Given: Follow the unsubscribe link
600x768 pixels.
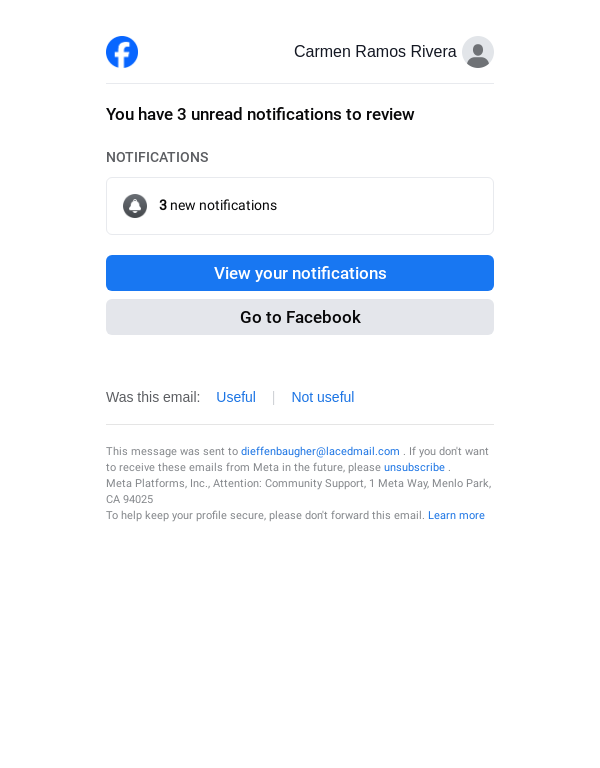Looking at the screenshot, I should click(x=414, y=467).
